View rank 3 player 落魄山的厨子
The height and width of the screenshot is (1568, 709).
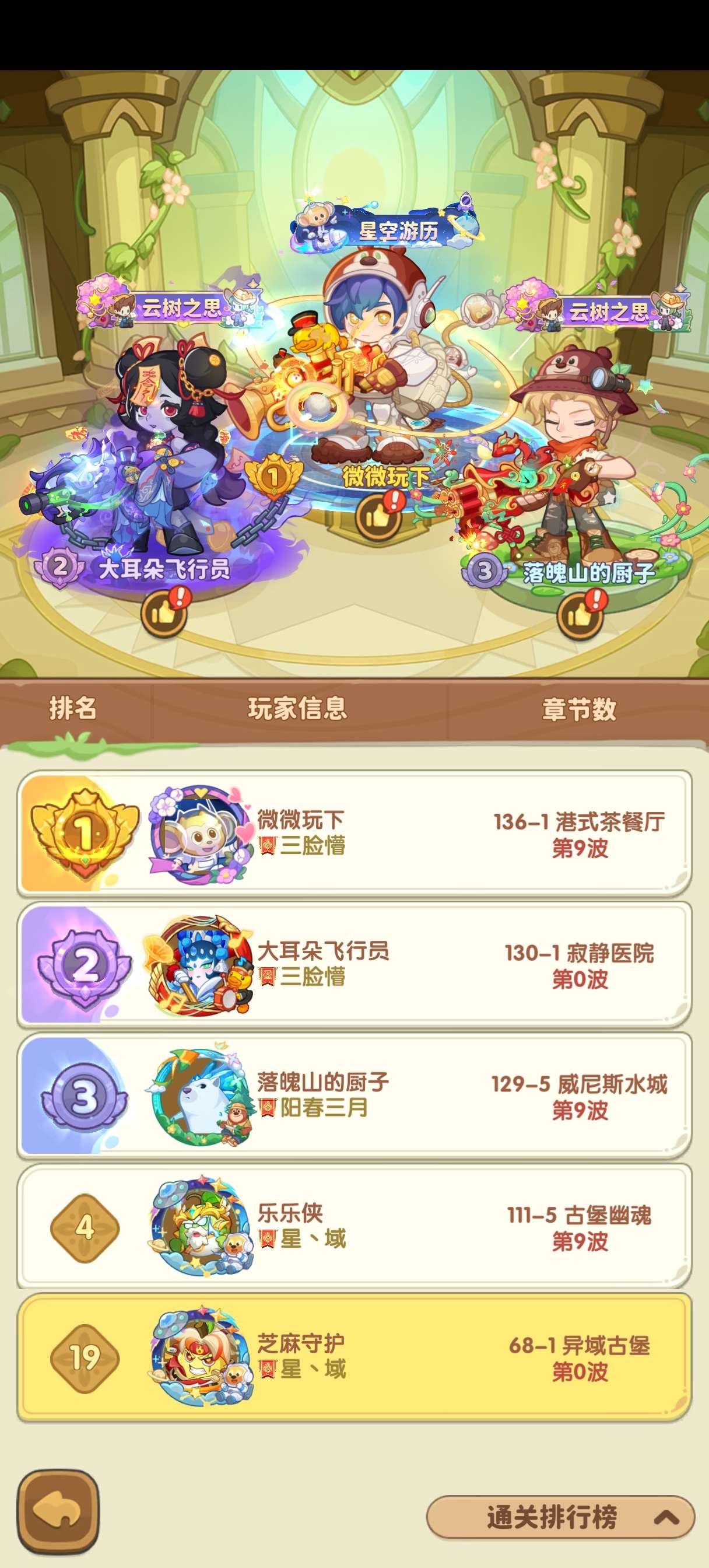pyautogui.click(x=354, y=1095)
